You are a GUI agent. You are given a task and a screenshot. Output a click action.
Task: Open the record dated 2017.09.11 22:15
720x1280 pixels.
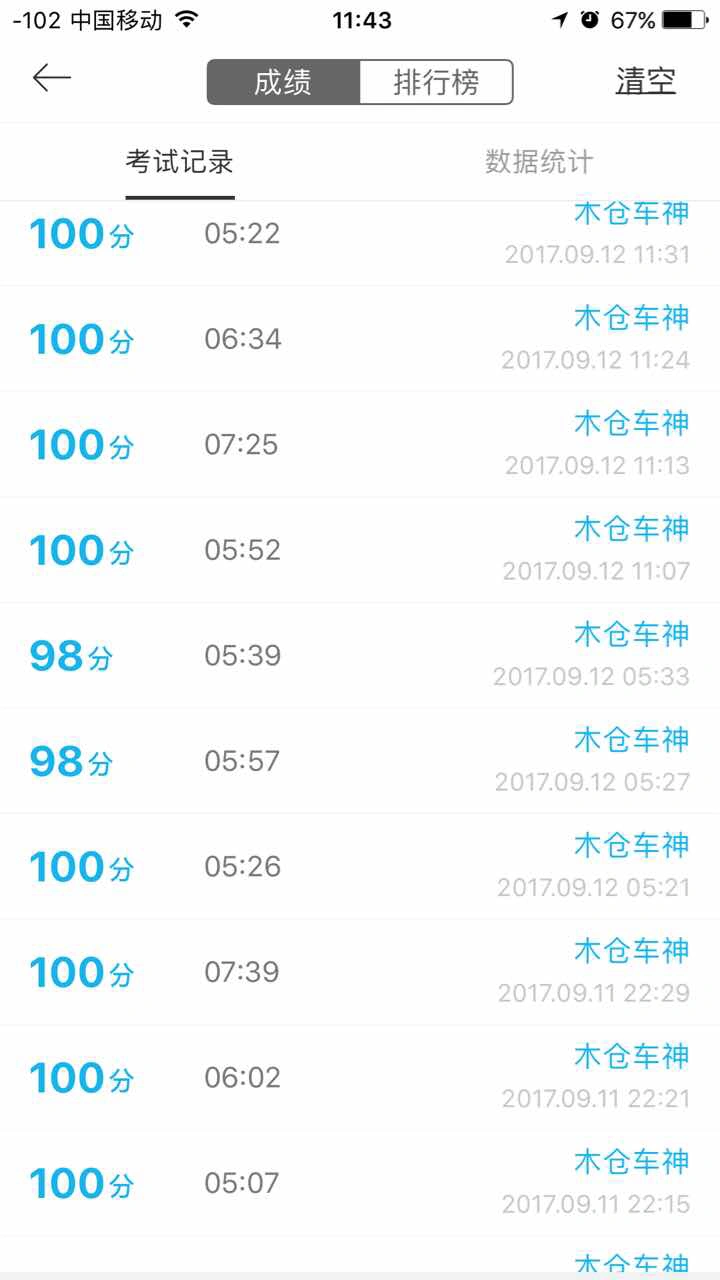tap(360, 1183)
